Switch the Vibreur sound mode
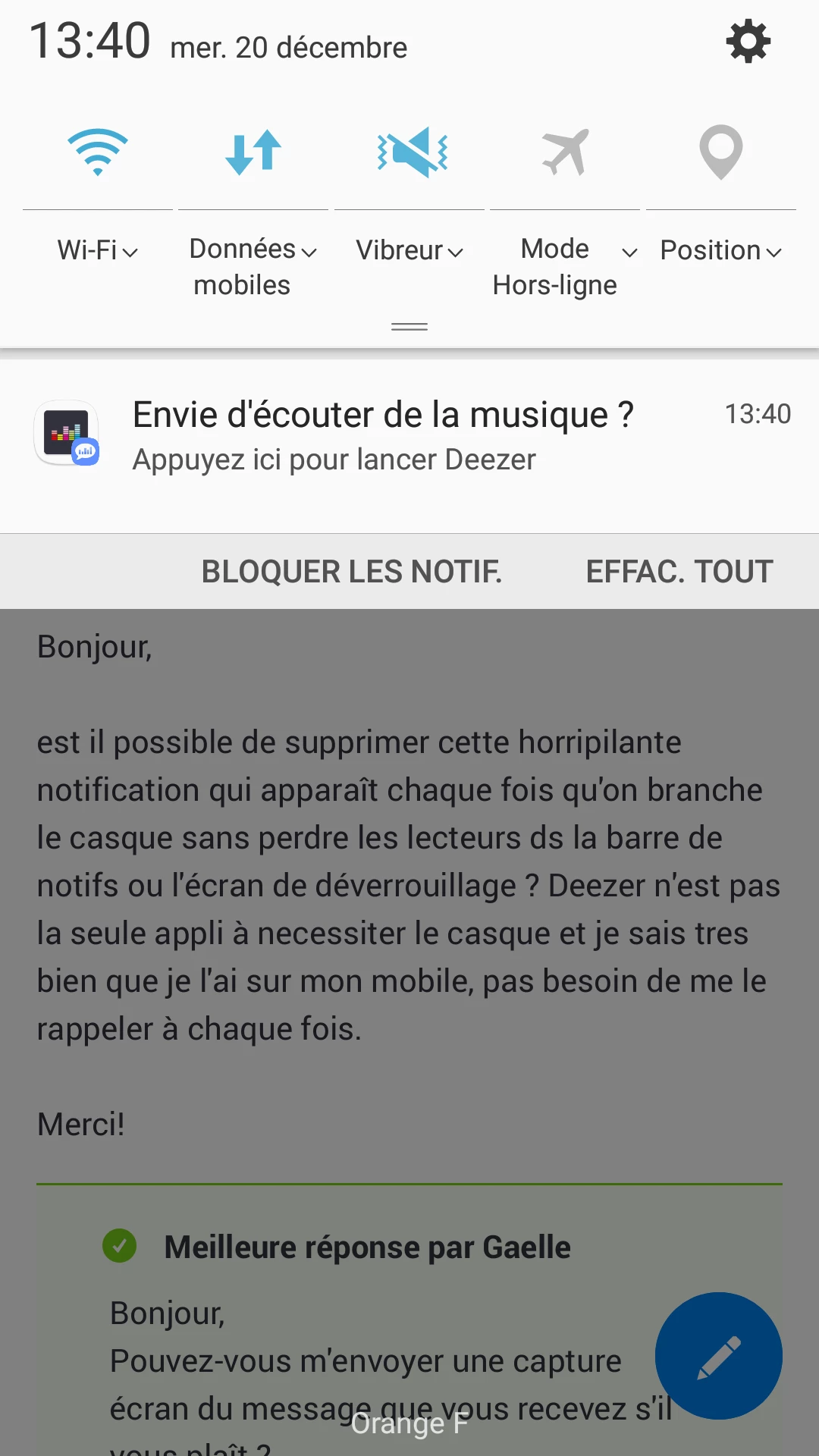819x1456 pixels. click(x=412, y=152)
